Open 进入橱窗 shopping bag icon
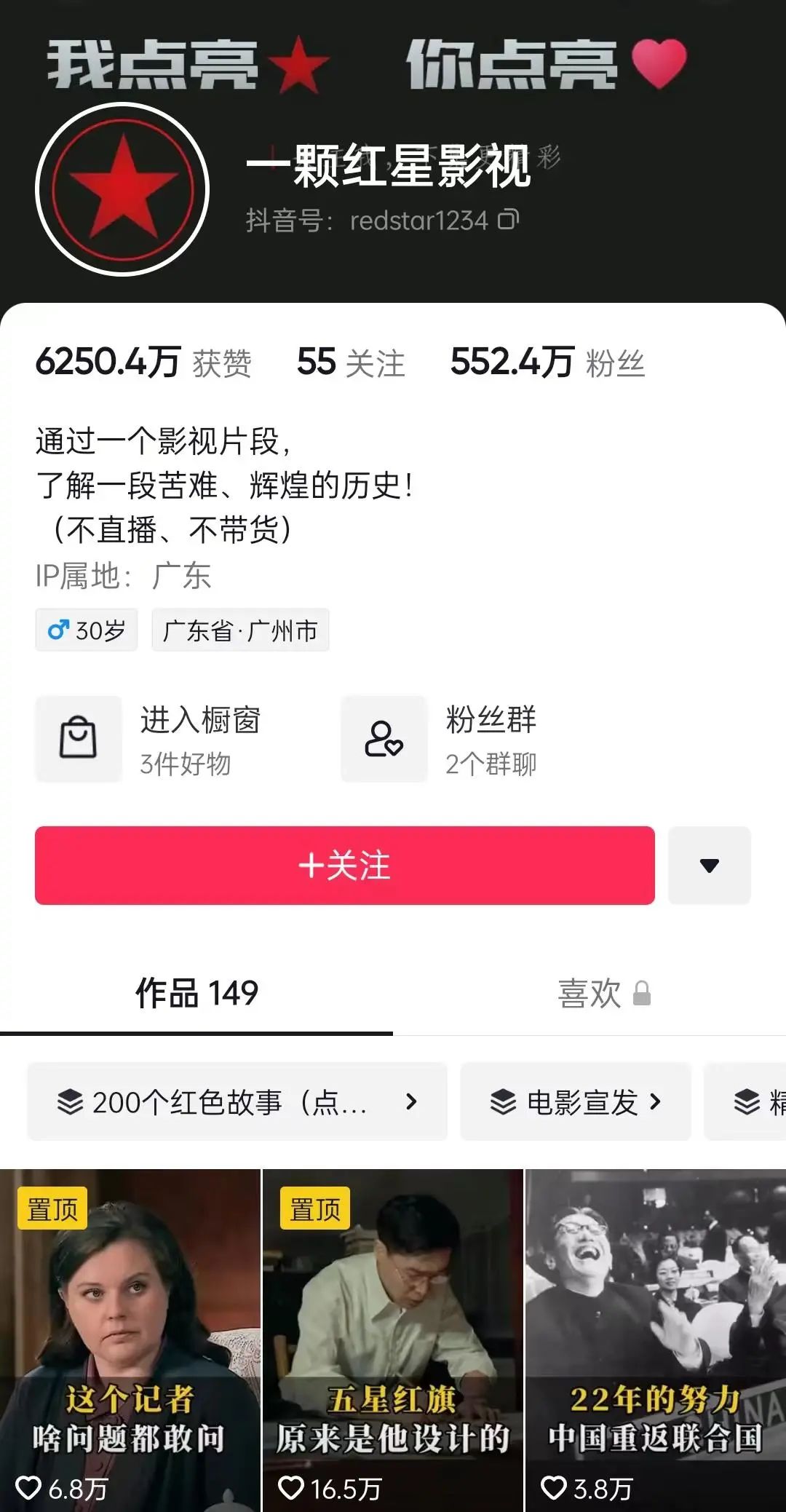 [79, 738]
